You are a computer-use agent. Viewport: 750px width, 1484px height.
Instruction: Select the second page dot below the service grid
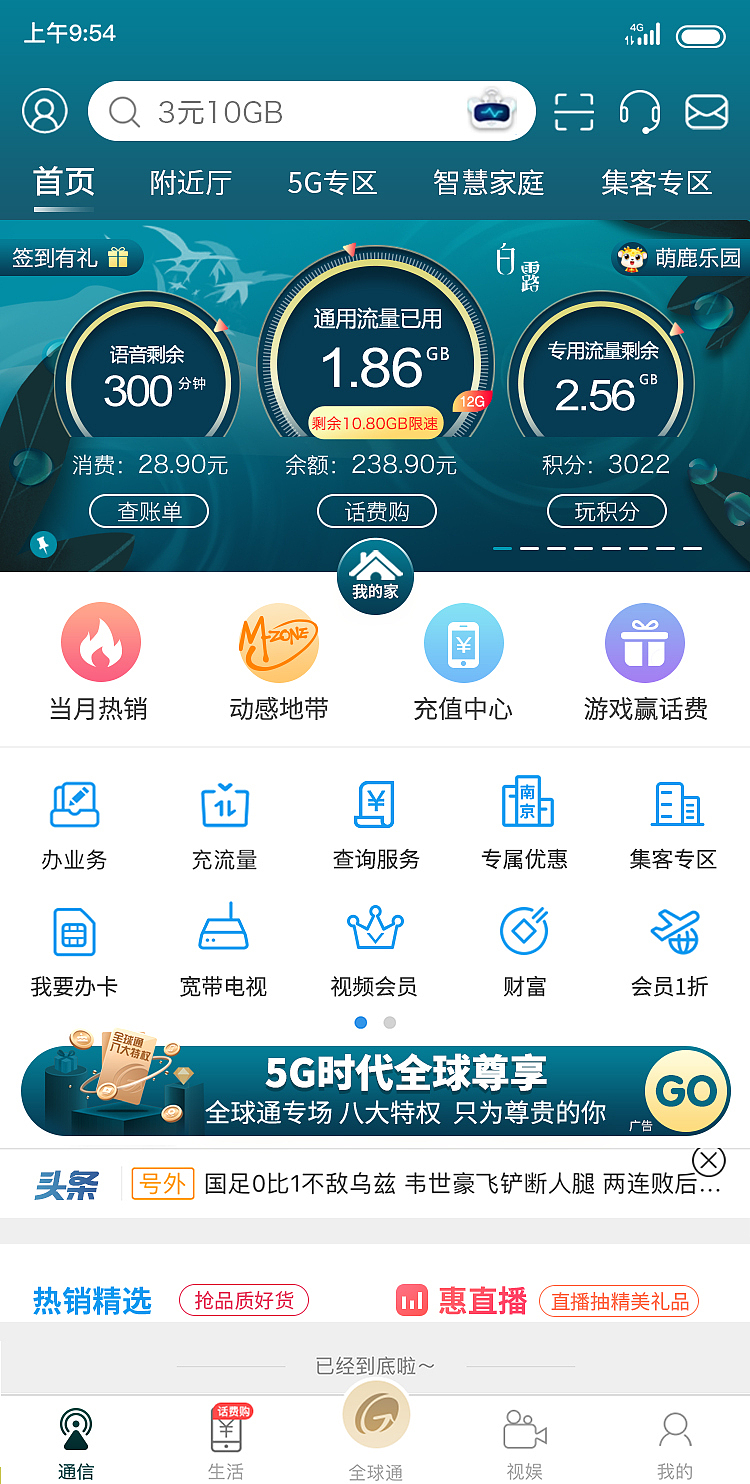(x=389, y=1023)
